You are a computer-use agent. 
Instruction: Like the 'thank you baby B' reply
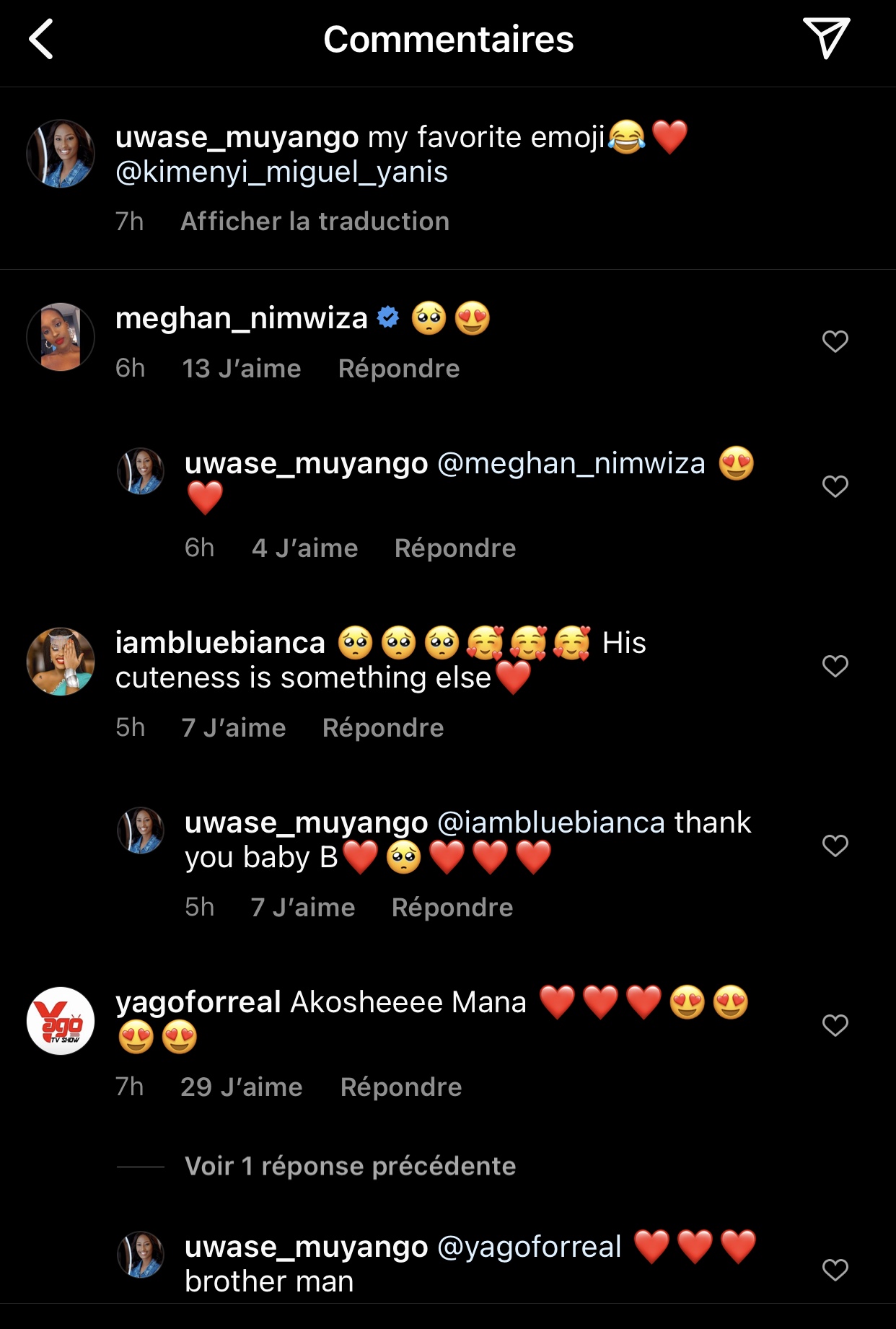coord(835,846)
